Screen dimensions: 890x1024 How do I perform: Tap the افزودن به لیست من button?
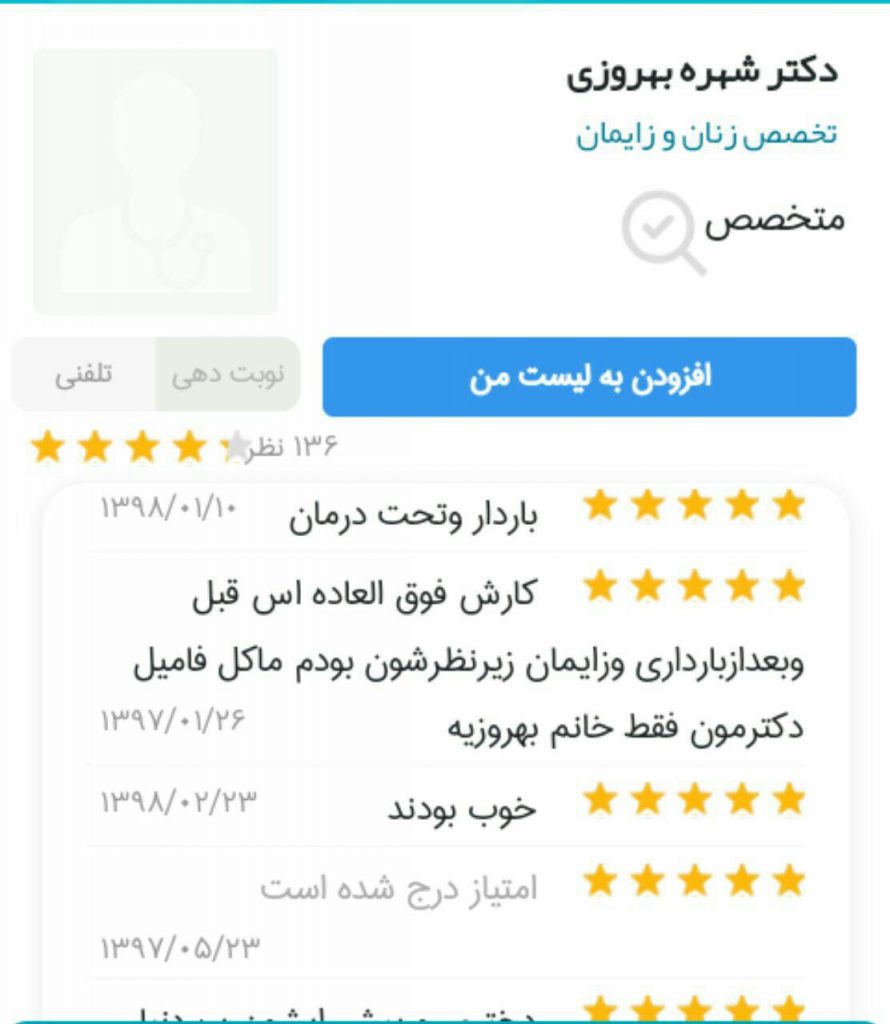pyautogui.click(x=589, y=377)
